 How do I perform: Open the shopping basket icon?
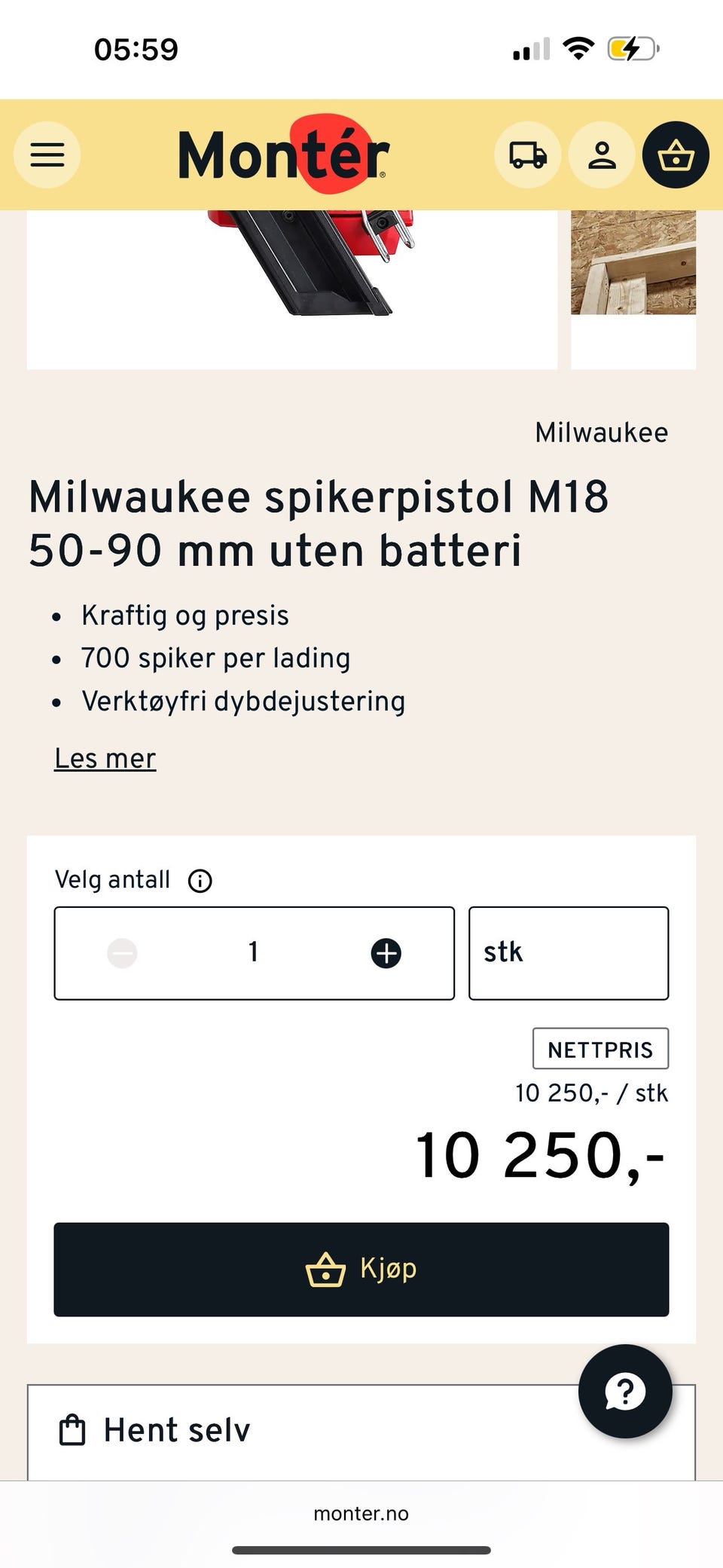pos(676,156)
